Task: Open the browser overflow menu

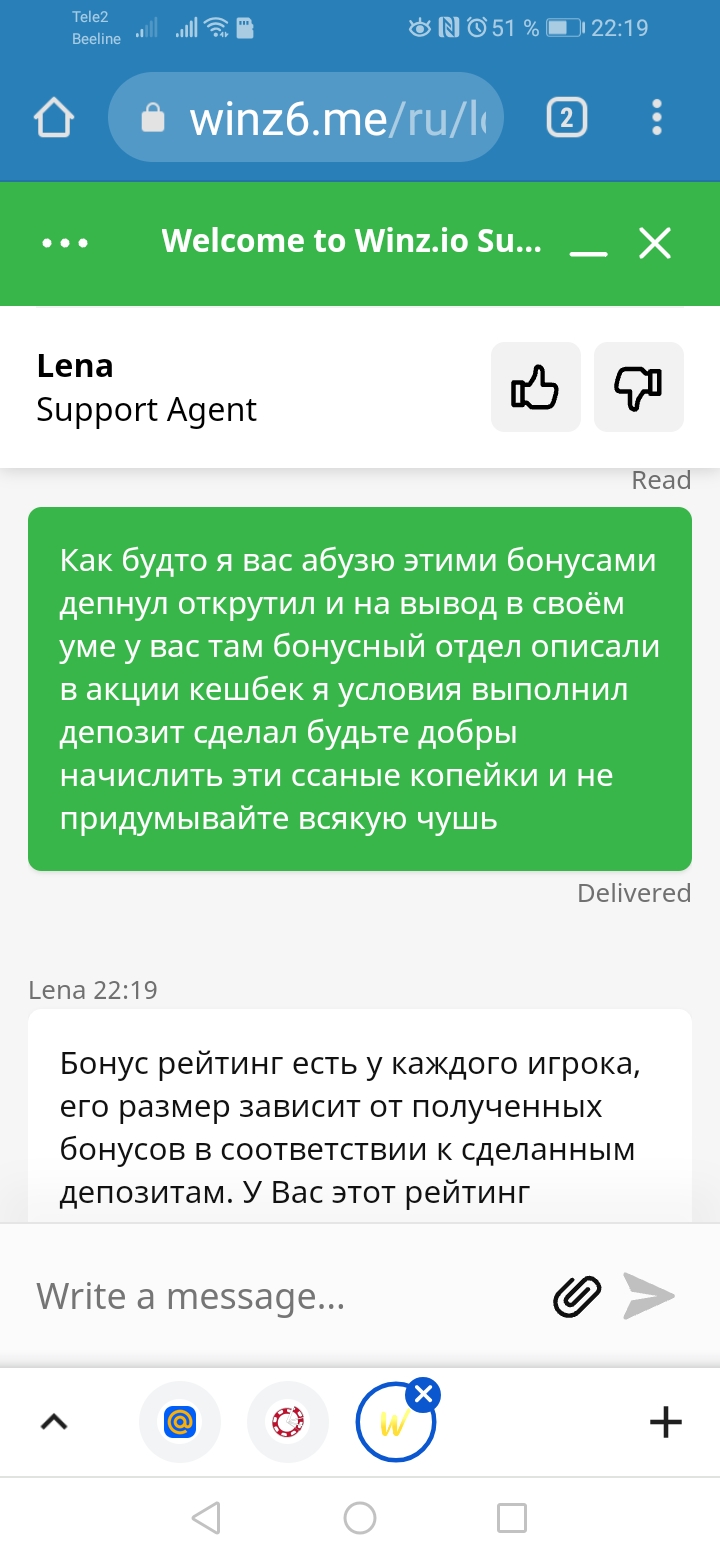Action: 656,118
